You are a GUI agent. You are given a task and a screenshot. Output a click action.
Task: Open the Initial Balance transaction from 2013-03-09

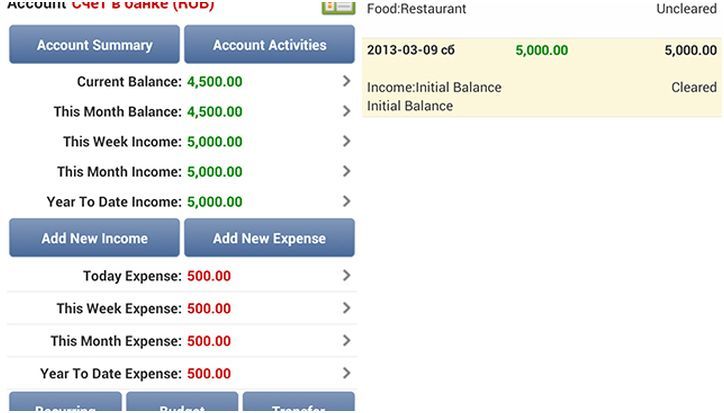541,78
